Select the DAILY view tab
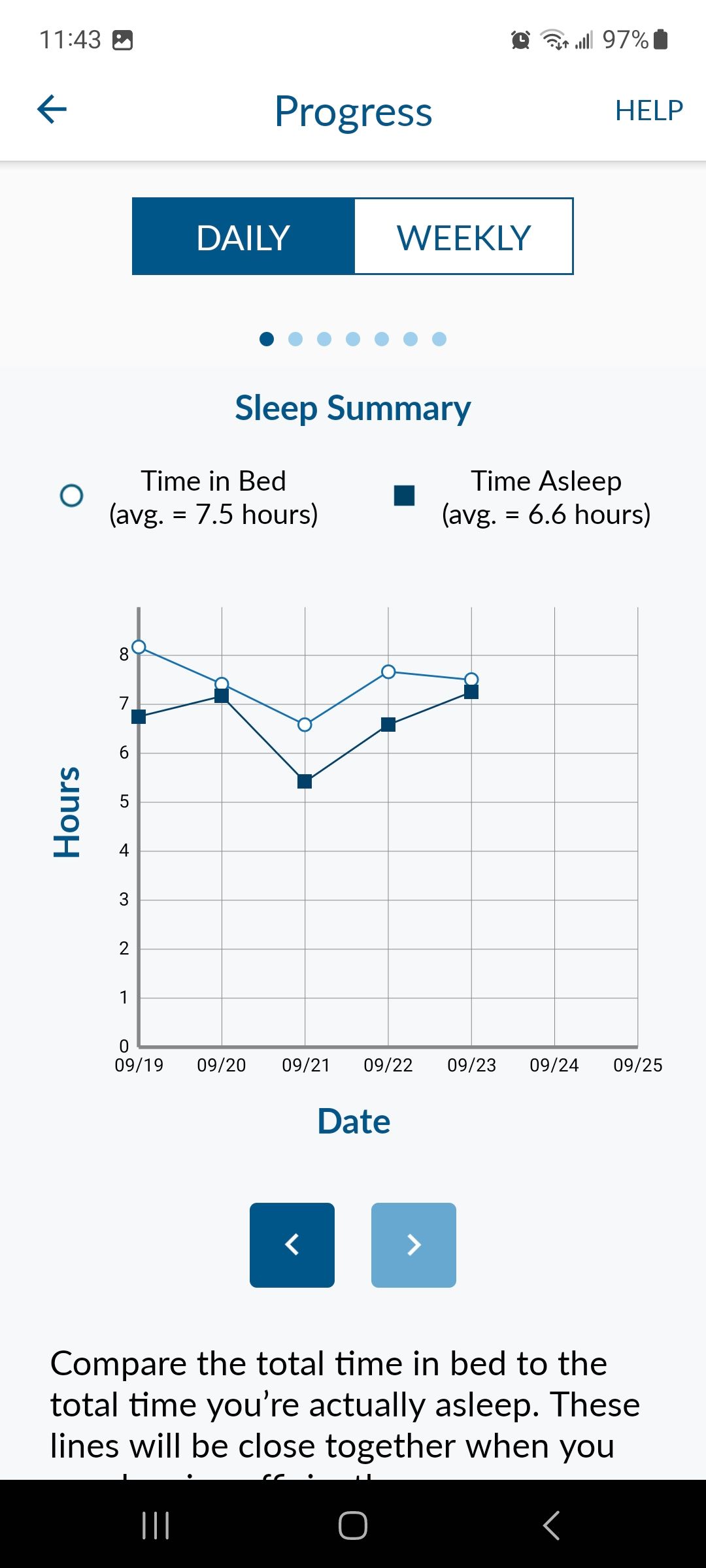Image resolution: width=706 pixels, height=1568 pixels. click(x=243, y=237)
